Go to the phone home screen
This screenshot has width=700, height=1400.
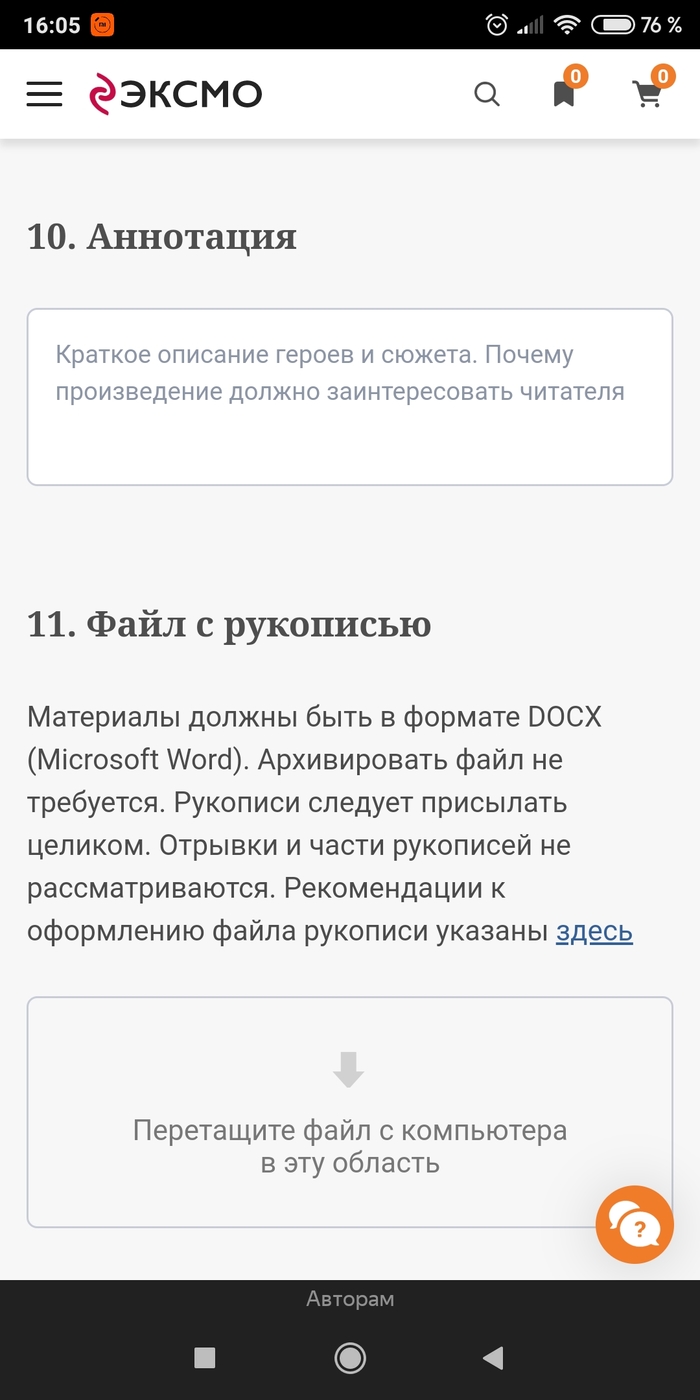(x=350, y=1357)
